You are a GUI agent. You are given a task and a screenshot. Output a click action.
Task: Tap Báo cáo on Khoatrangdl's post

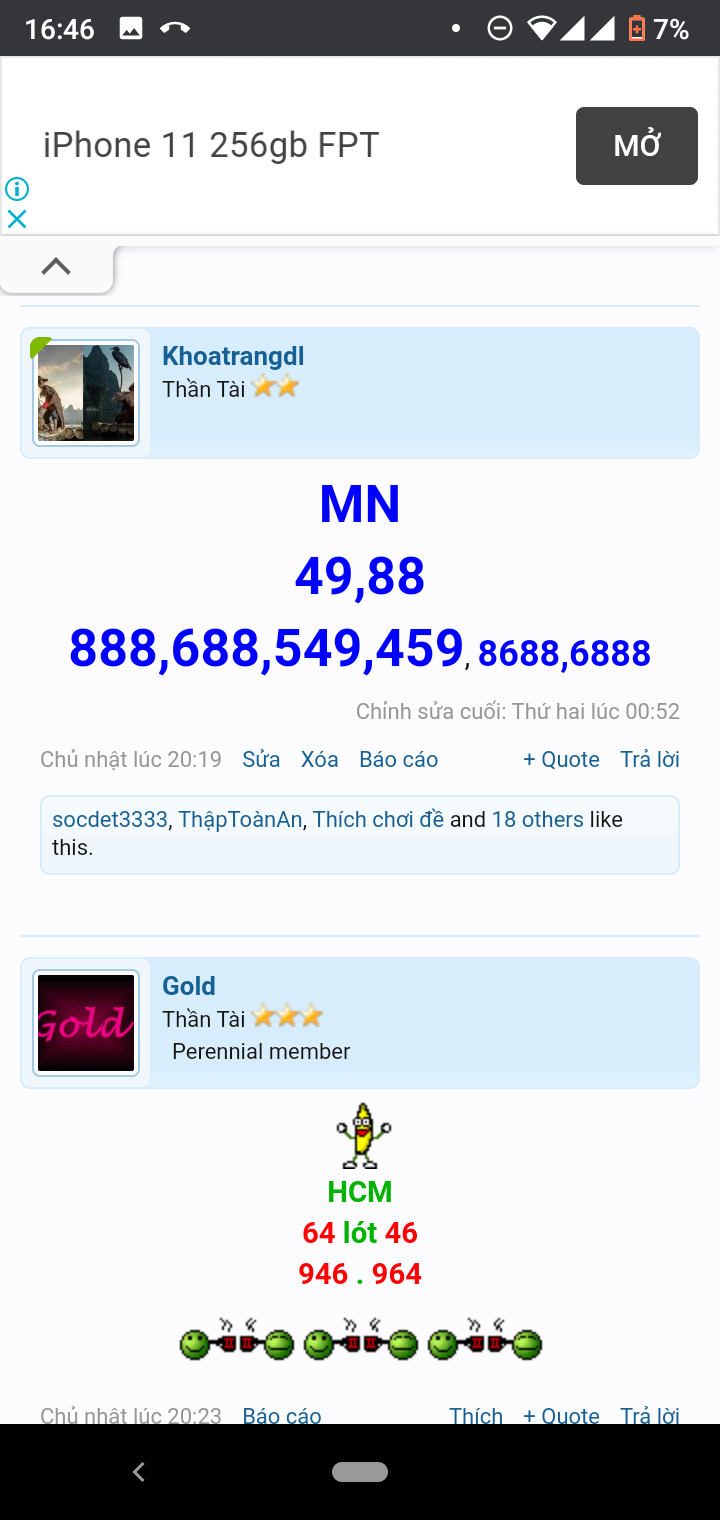[x=398, y=759]
